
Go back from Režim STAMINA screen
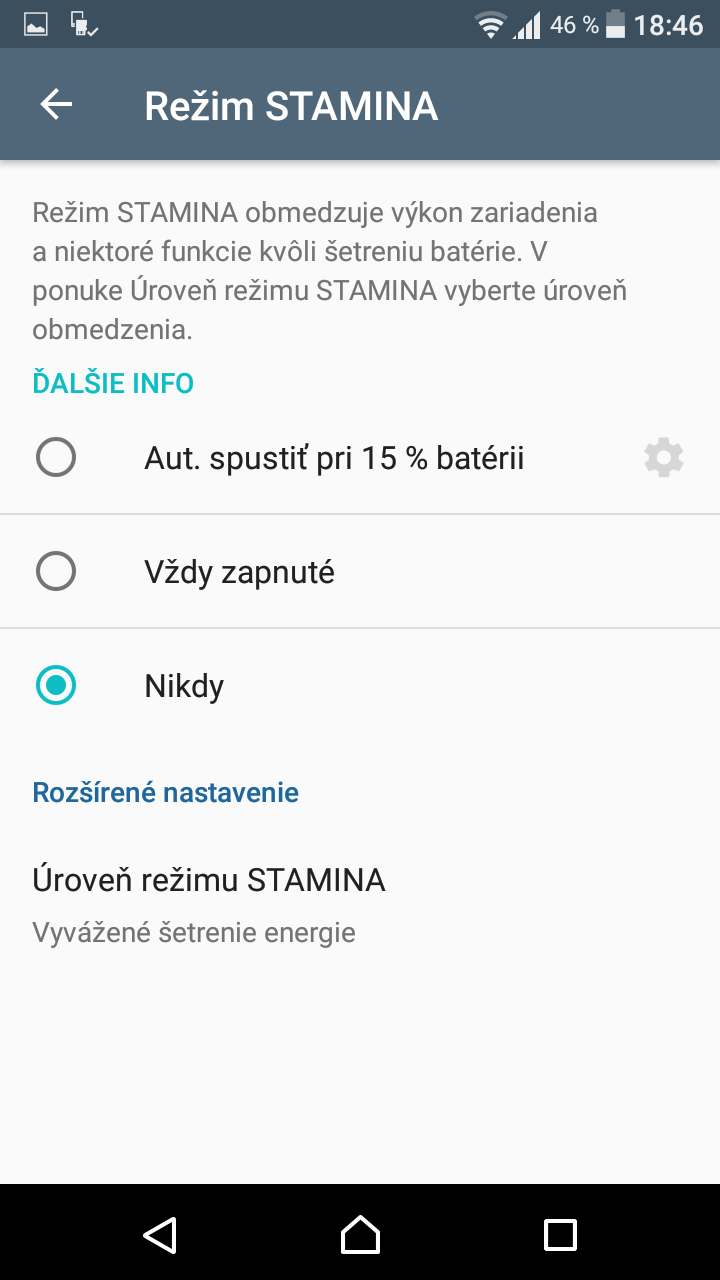tap(56, 105)
